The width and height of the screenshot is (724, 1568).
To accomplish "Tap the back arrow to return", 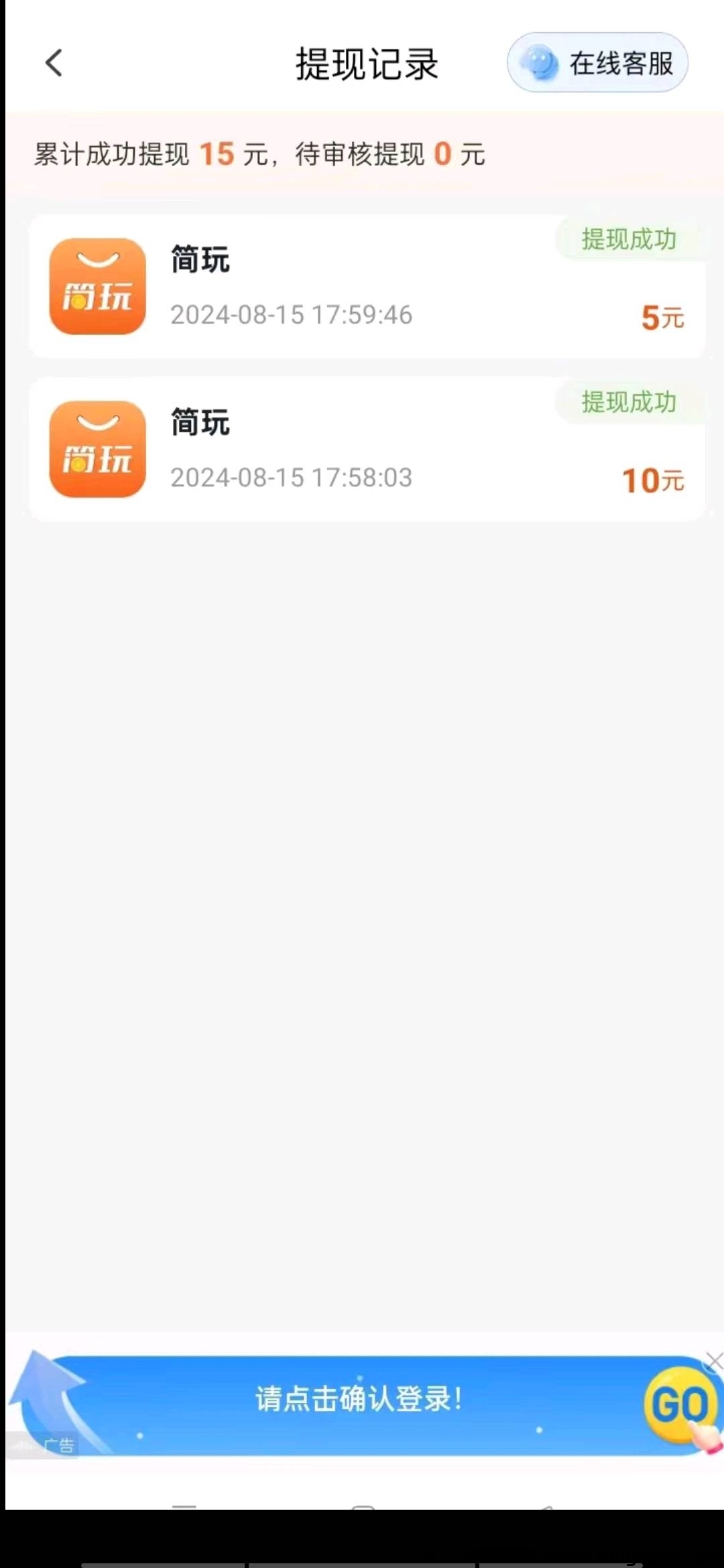I will [53, 64].
